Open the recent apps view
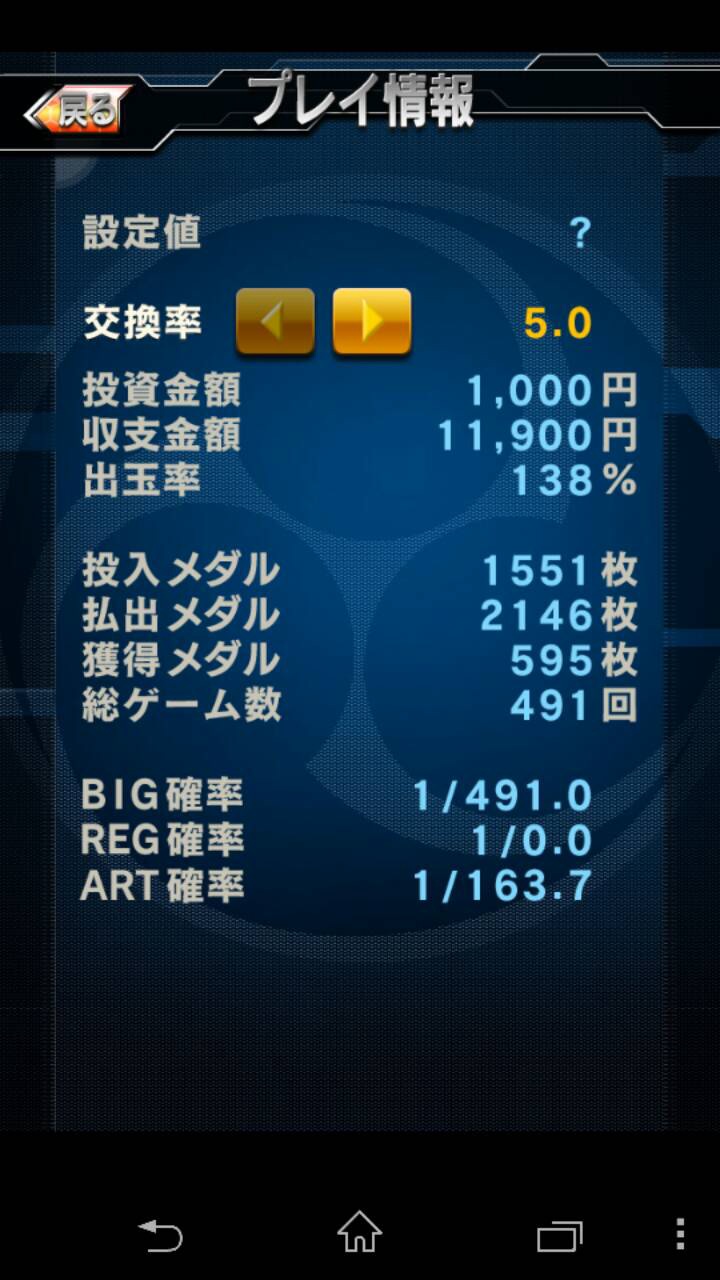The height and width of the screenshot is (1280, 720). point(559,1236)
